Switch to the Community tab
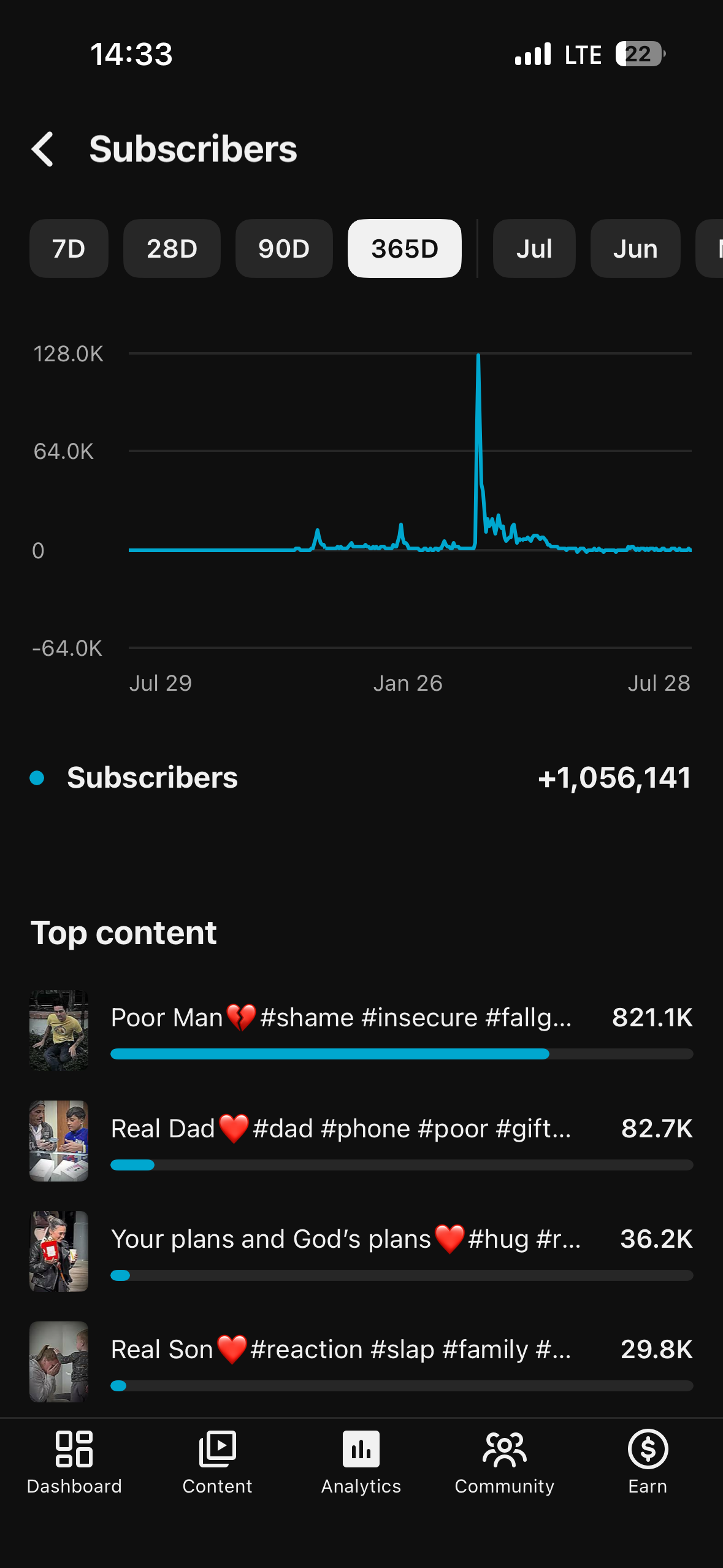The width and height of the screenshot is (723, 1568). [x=504, y=1462]
